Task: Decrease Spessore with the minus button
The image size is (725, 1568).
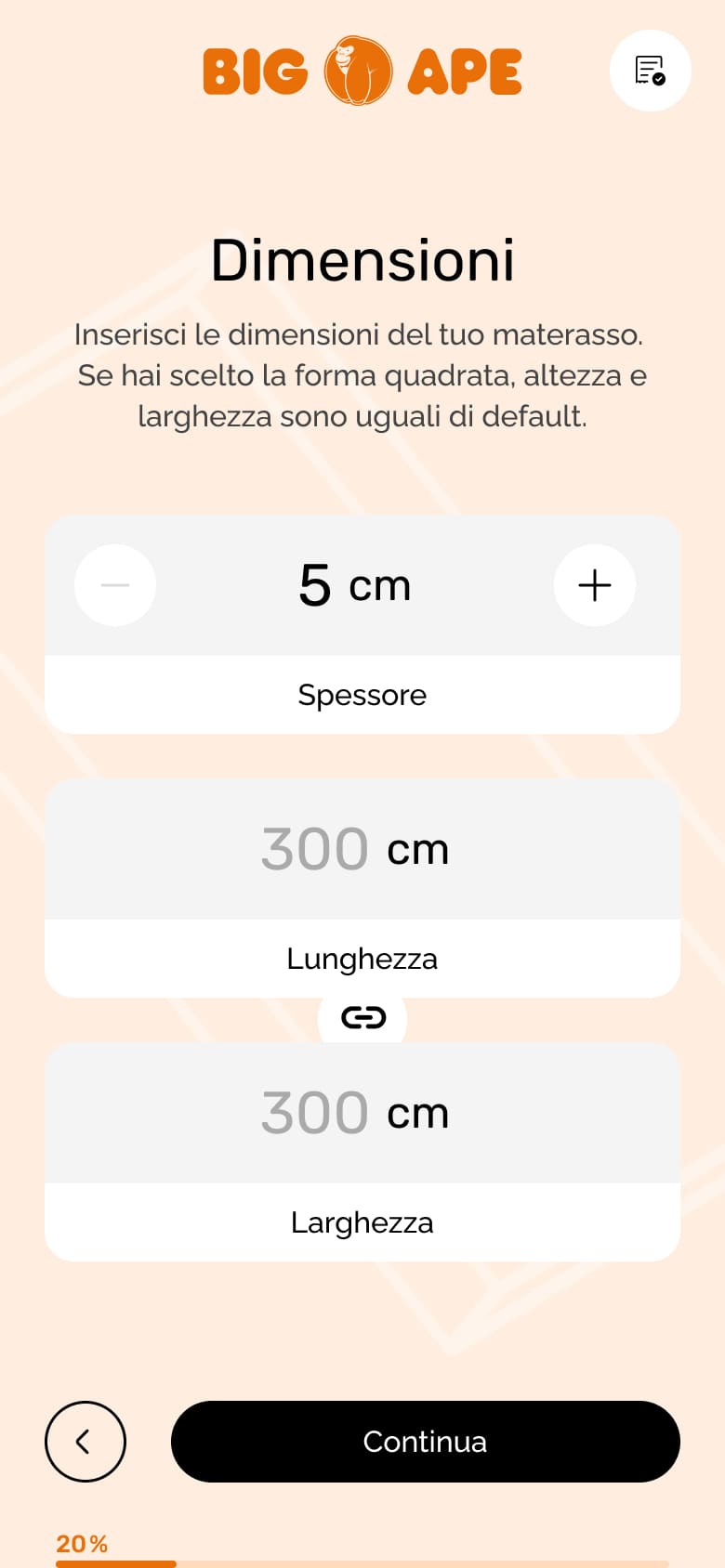Action: point(115,585)
